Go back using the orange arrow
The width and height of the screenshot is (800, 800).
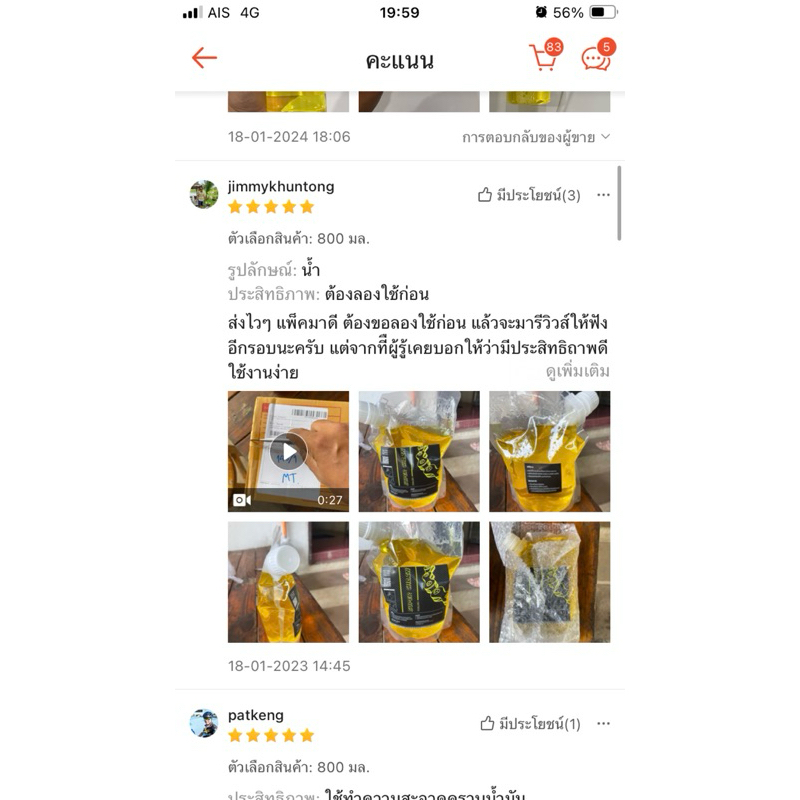[204, 58]
